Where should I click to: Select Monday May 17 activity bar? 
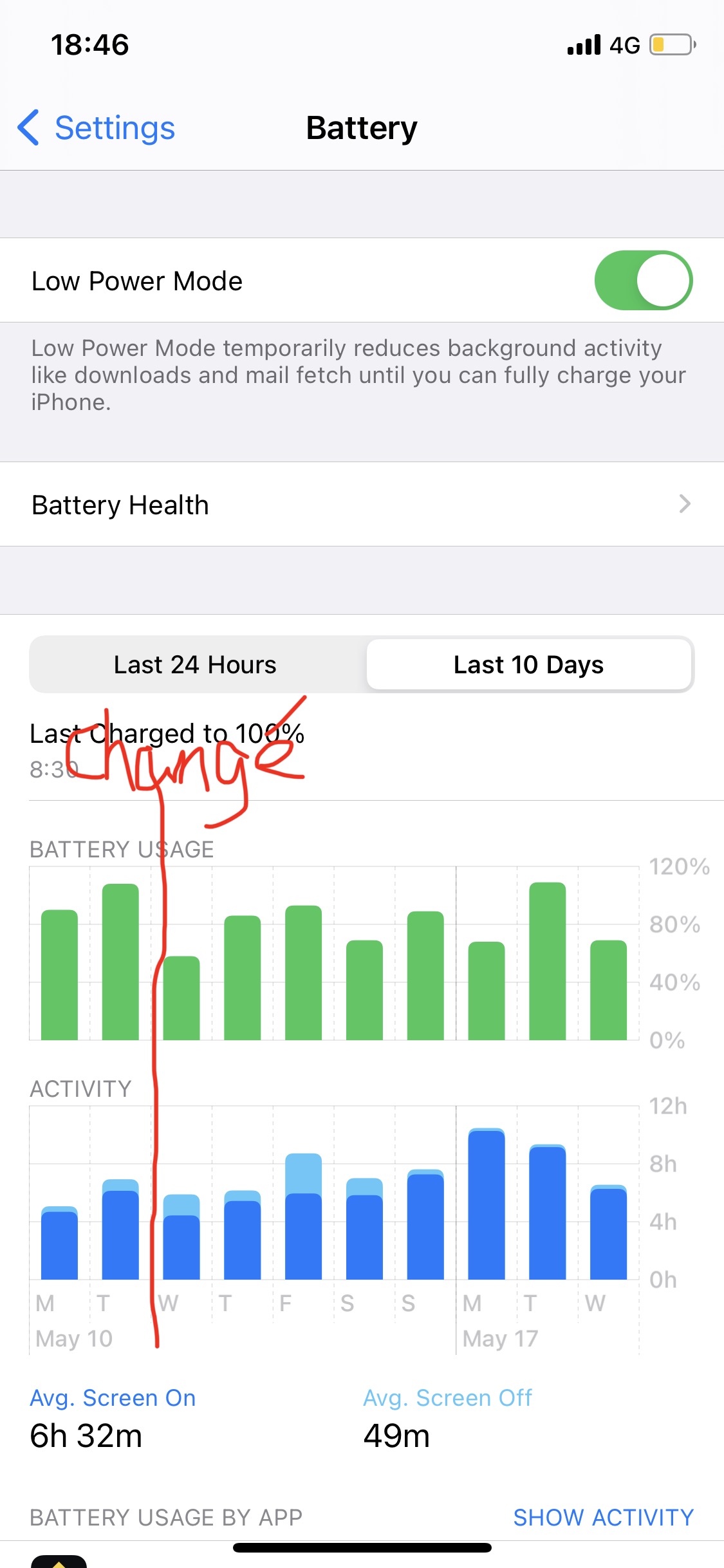click(487, 1204)
